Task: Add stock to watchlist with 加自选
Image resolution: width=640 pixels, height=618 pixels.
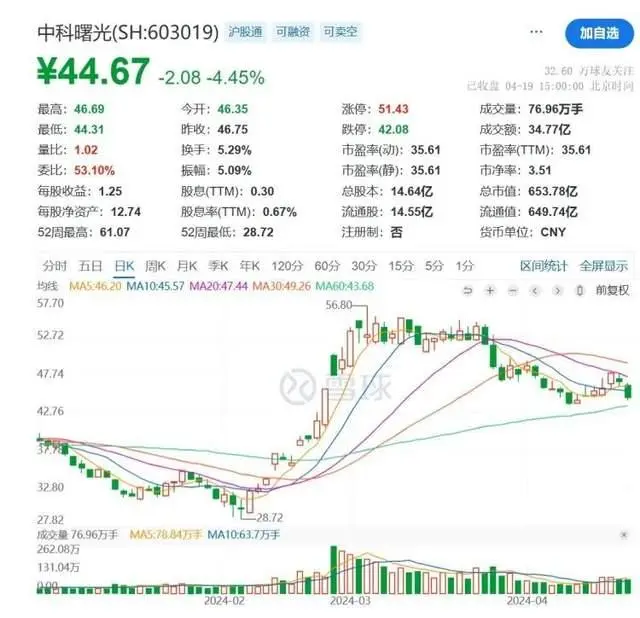Action: (597, 33)
